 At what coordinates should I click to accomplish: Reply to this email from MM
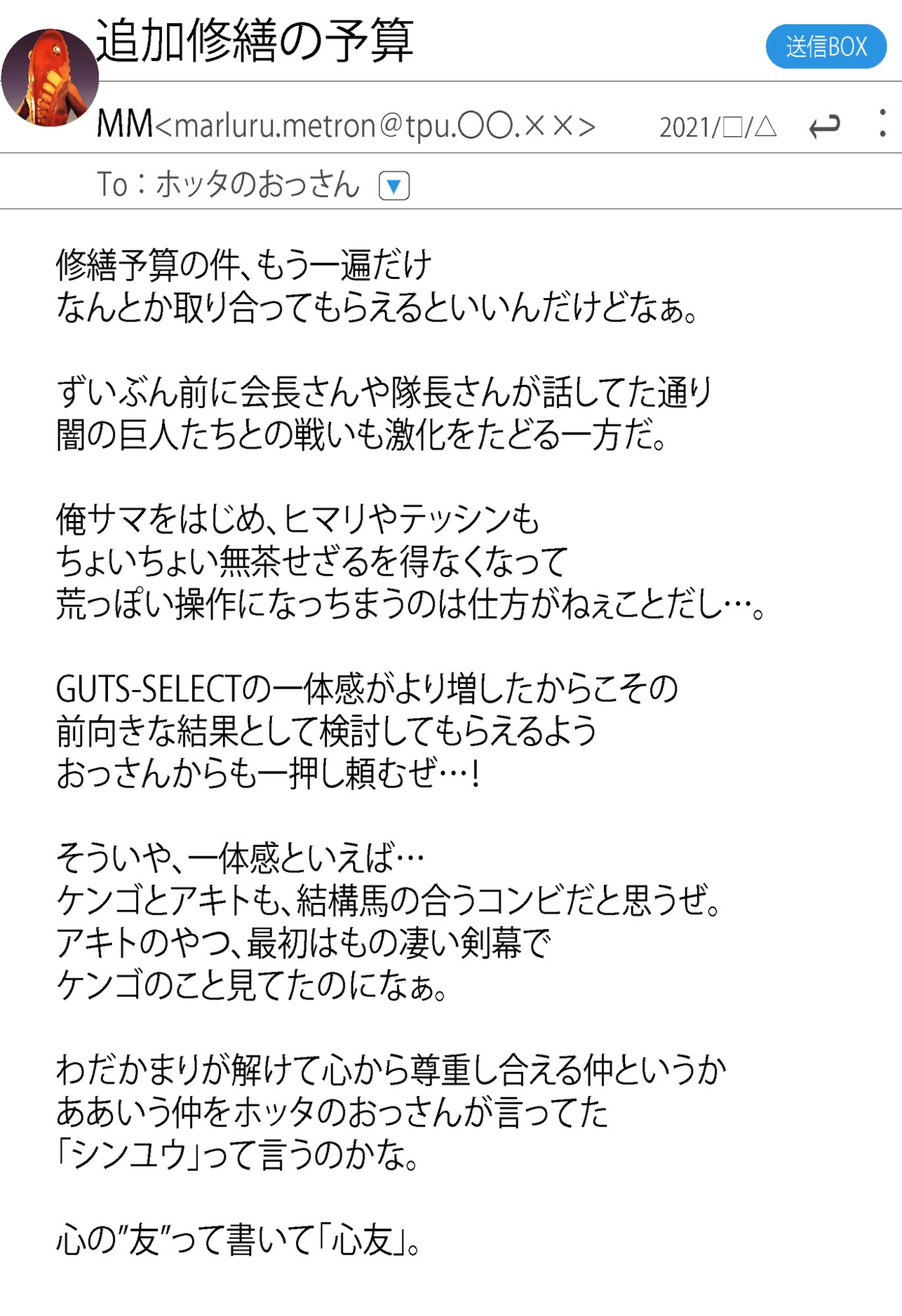tap(824, 125)
